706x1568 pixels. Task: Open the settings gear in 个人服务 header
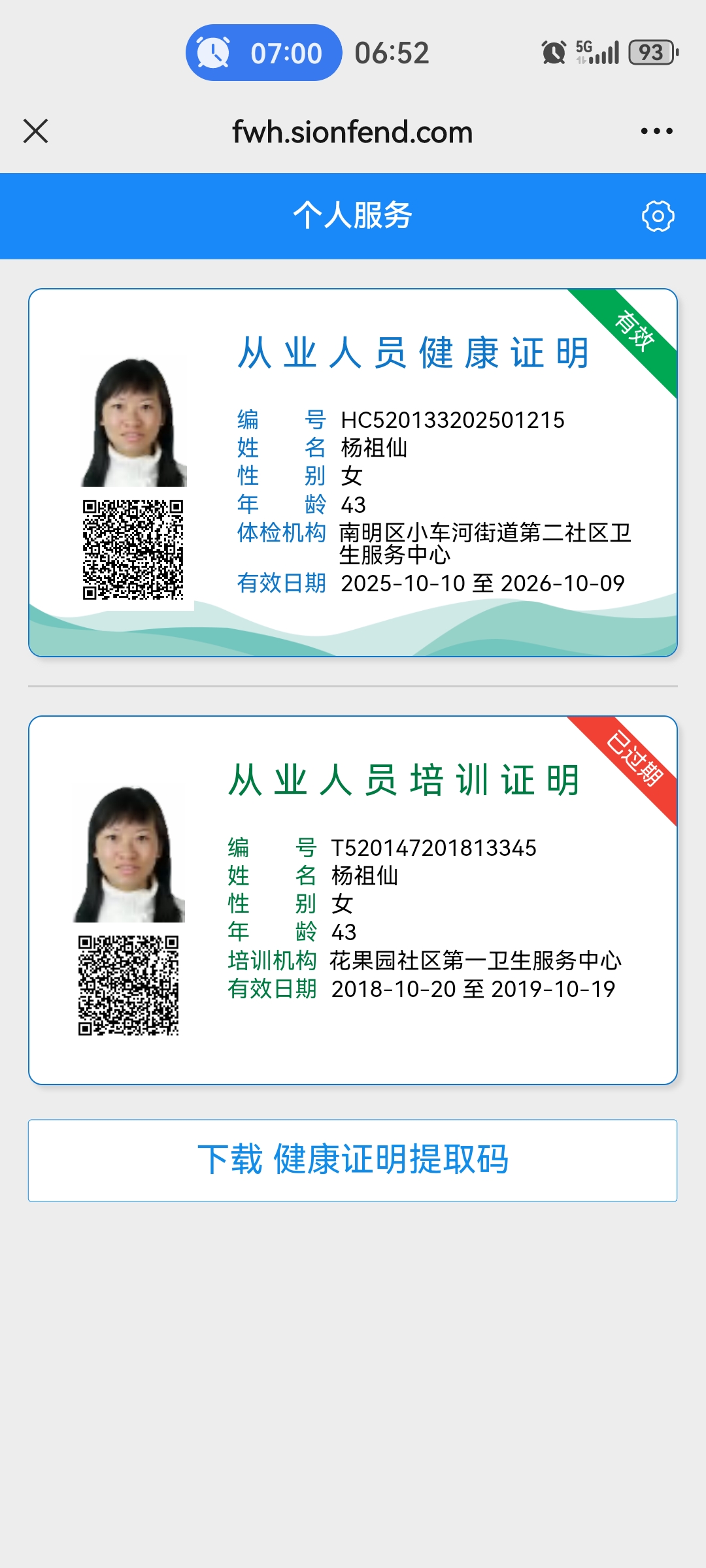pyautogui.click(x=658, y=216)
